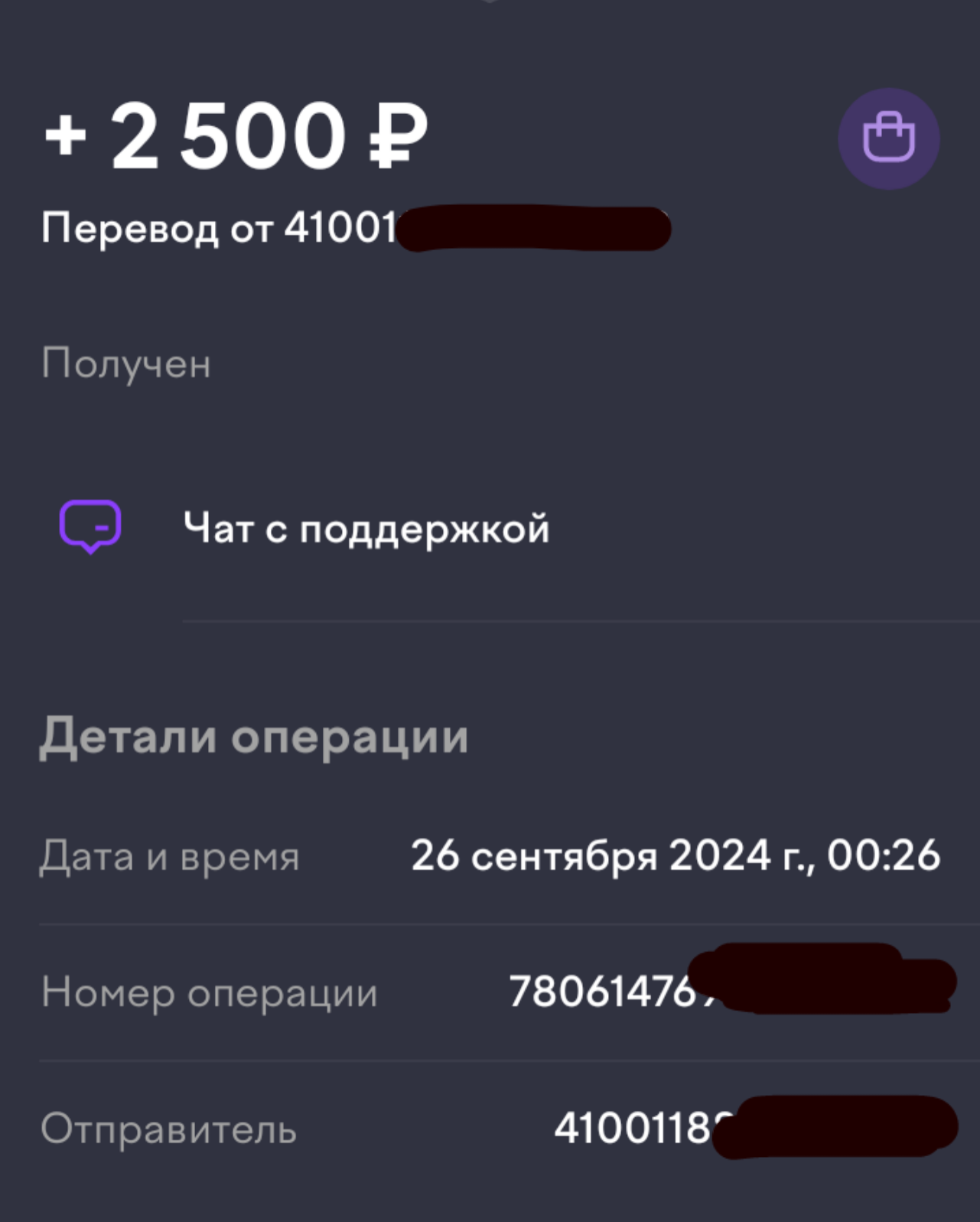Open the 'Чат с поддержкой' support chat
Image resolution: width=980 pixels, height=1222 pixels.
click(x=366, y=528)
